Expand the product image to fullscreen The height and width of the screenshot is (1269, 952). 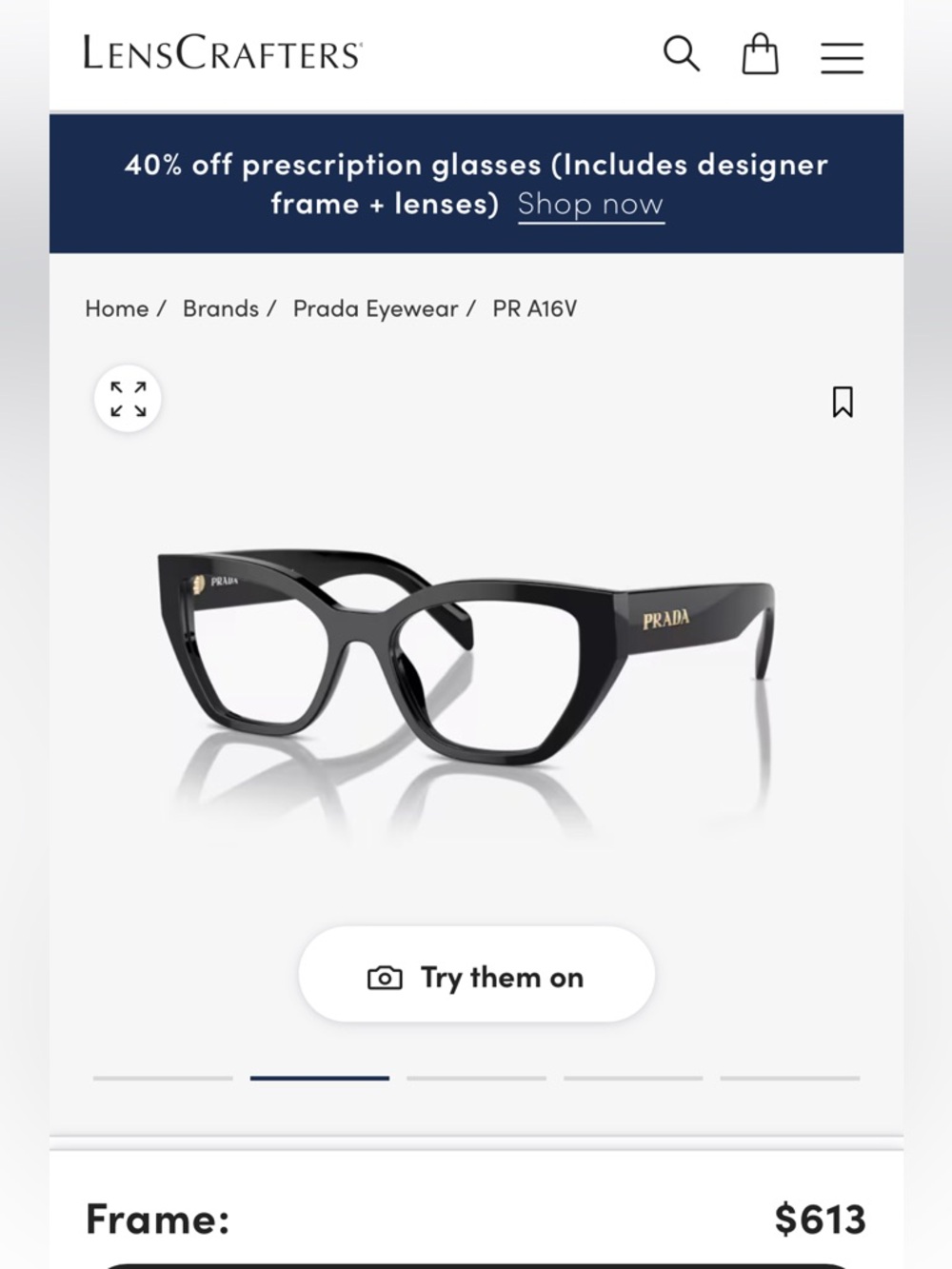[128, 399]
